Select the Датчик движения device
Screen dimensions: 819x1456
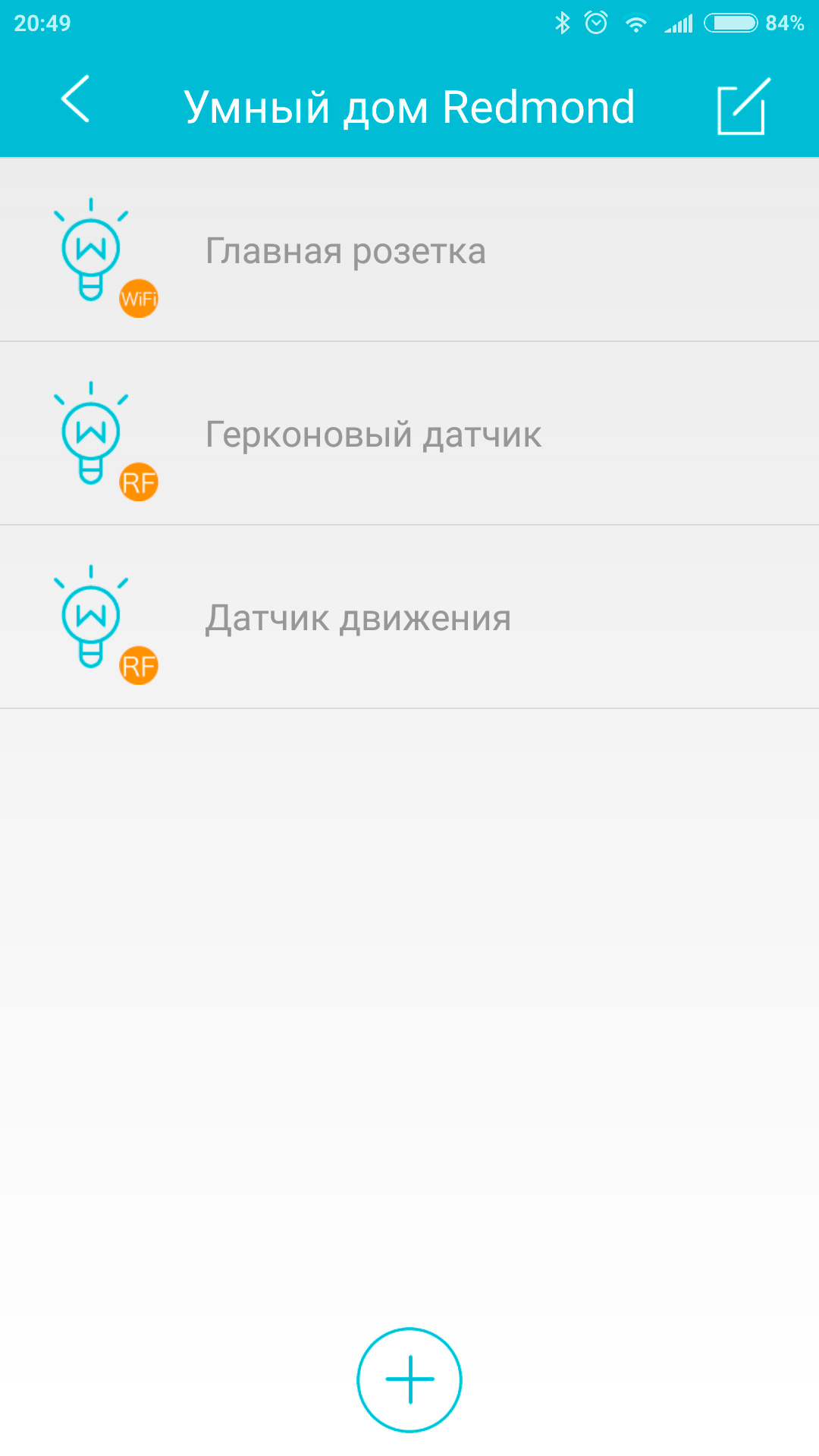coord(409,617)
